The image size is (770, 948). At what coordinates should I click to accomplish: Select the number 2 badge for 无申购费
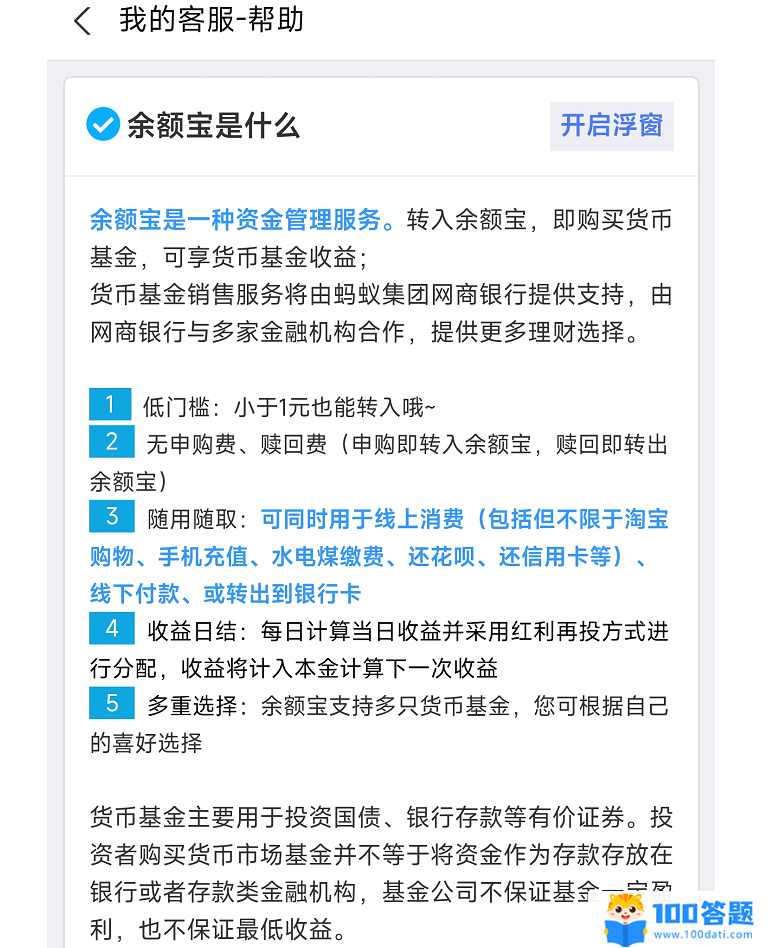click(x=111, y=441)
